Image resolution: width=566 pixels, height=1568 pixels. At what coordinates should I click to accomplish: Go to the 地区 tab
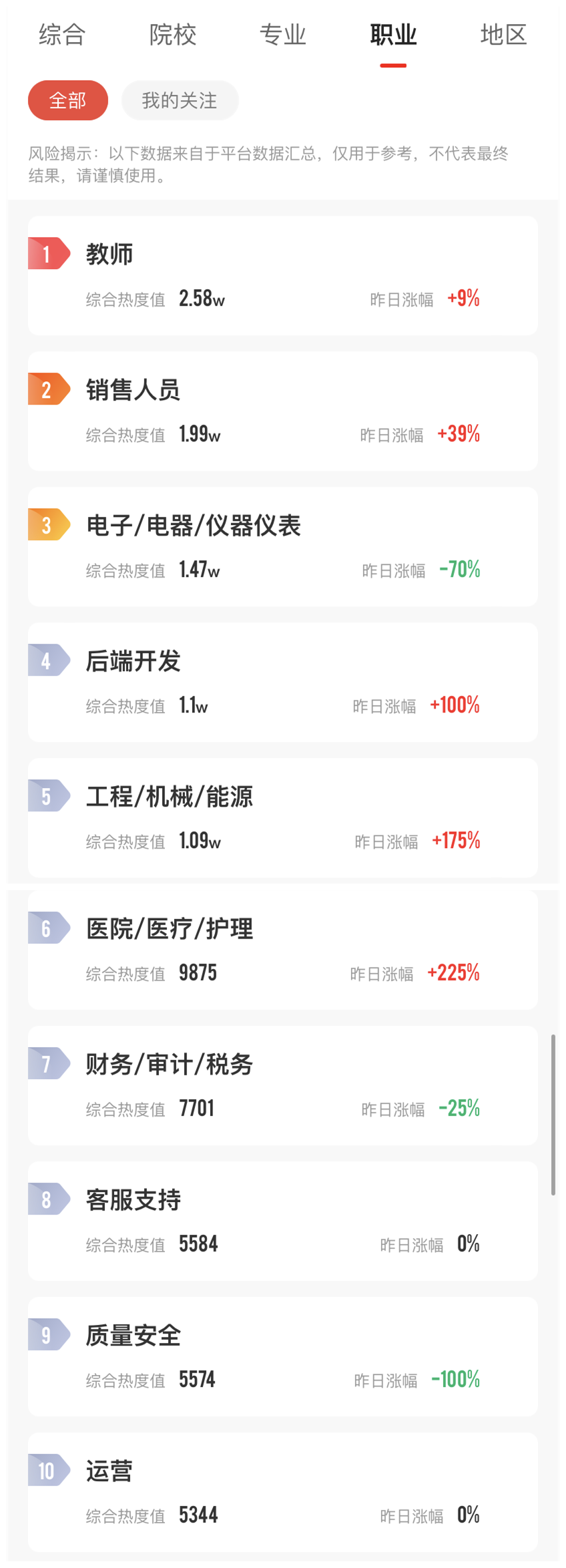coord(504,35)
